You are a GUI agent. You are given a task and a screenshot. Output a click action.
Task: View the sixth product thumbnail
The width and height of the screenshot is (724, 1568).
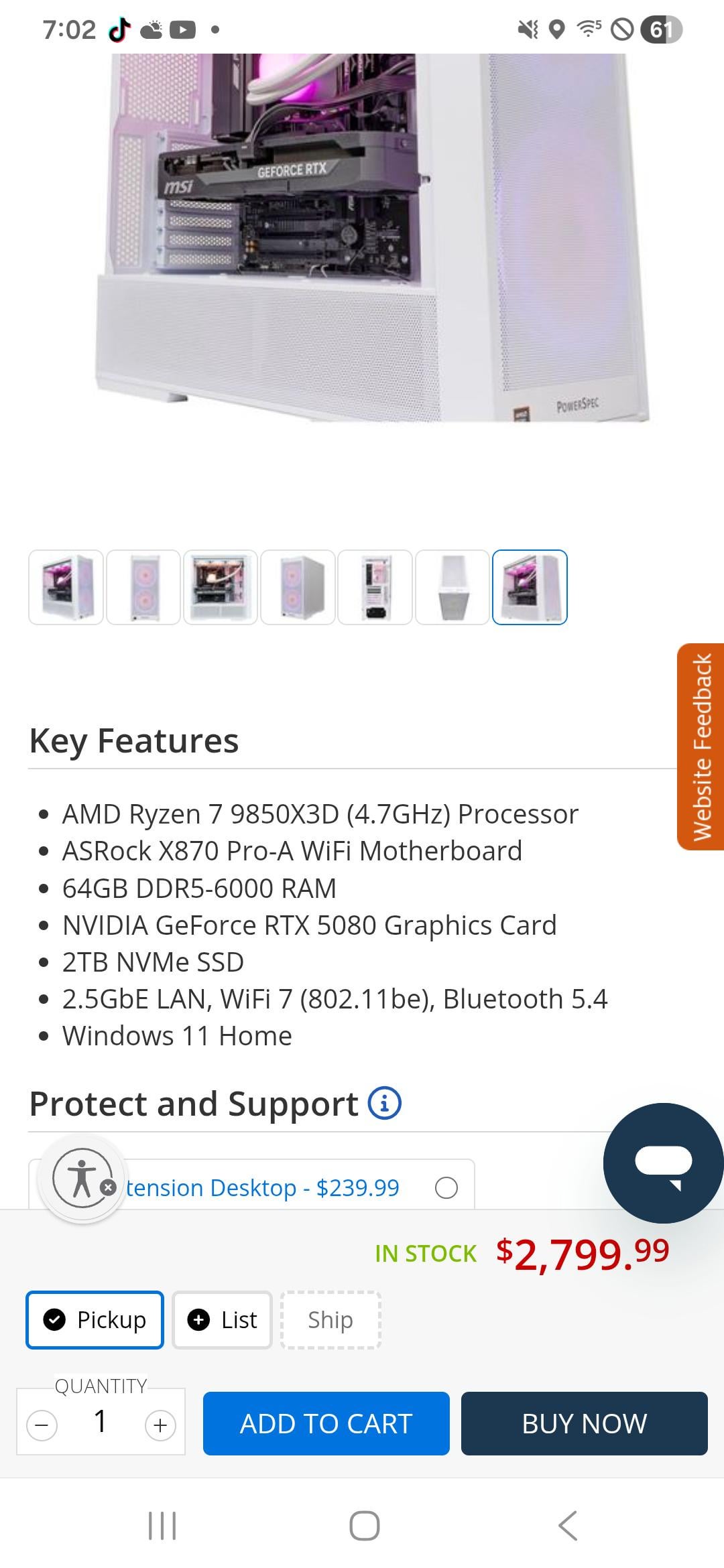(452, 587)
